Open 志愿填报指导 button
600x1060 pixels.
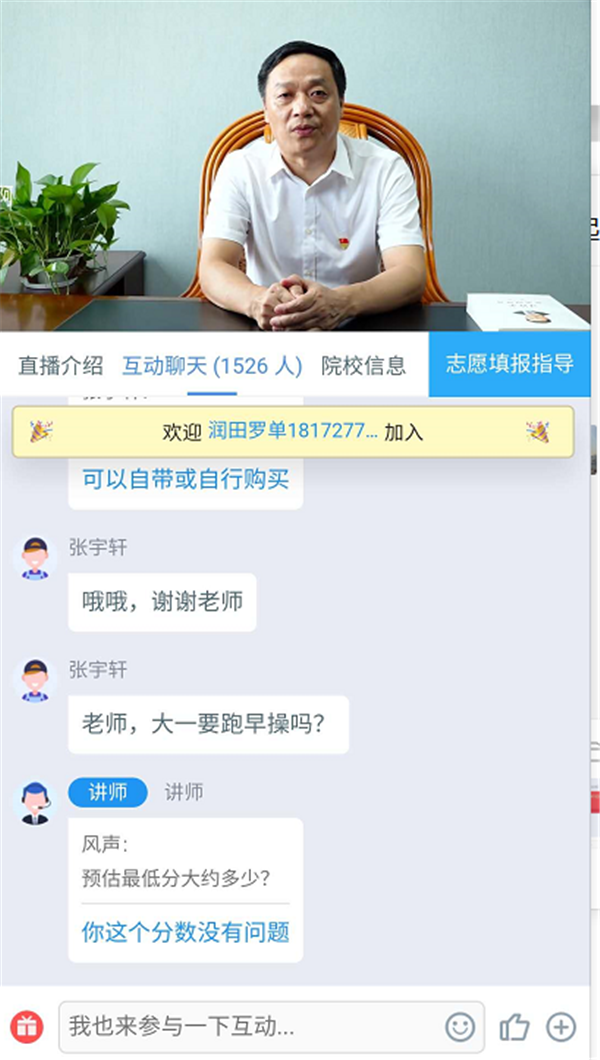click(509, 363)
